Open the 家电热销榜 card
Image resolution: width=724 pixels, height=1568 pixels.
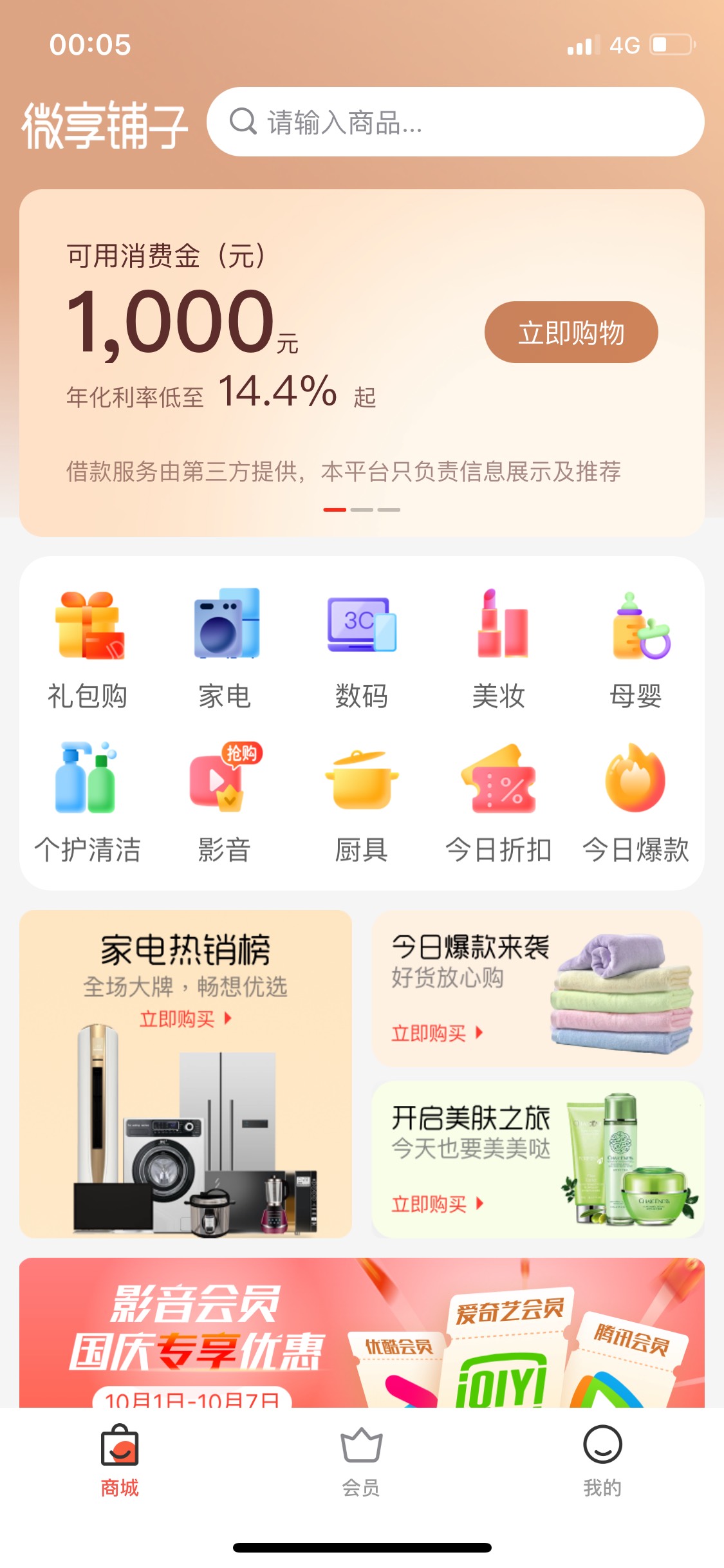pos(185,1074)
